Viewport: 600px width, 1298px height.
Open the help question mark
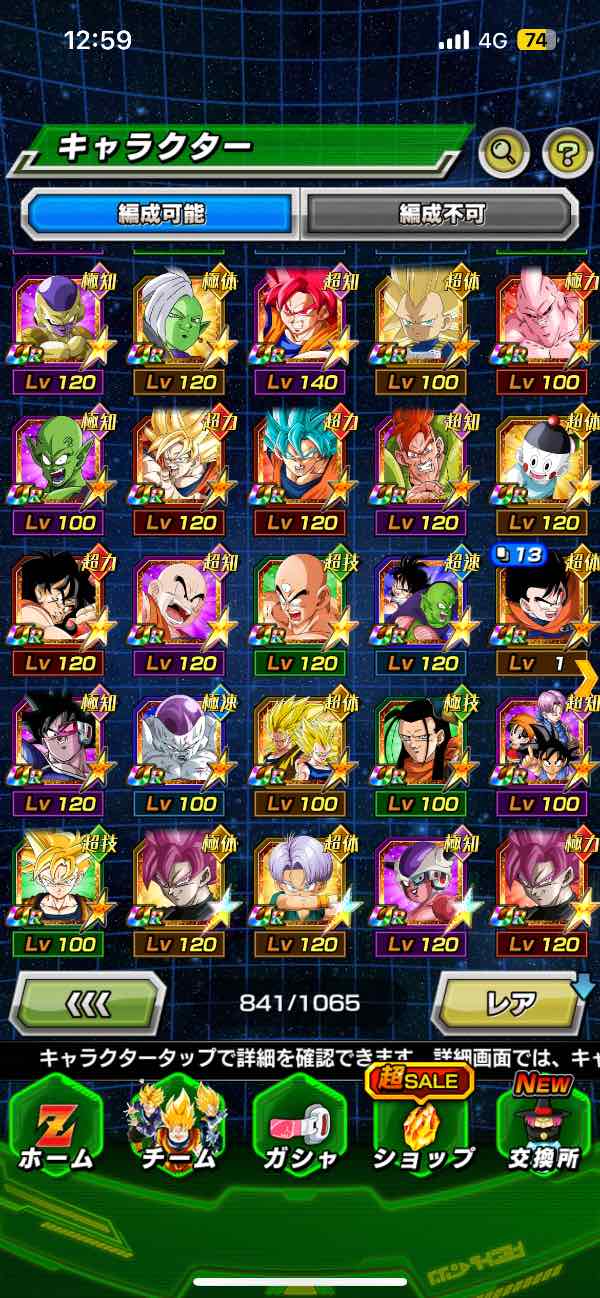point(567,153)
